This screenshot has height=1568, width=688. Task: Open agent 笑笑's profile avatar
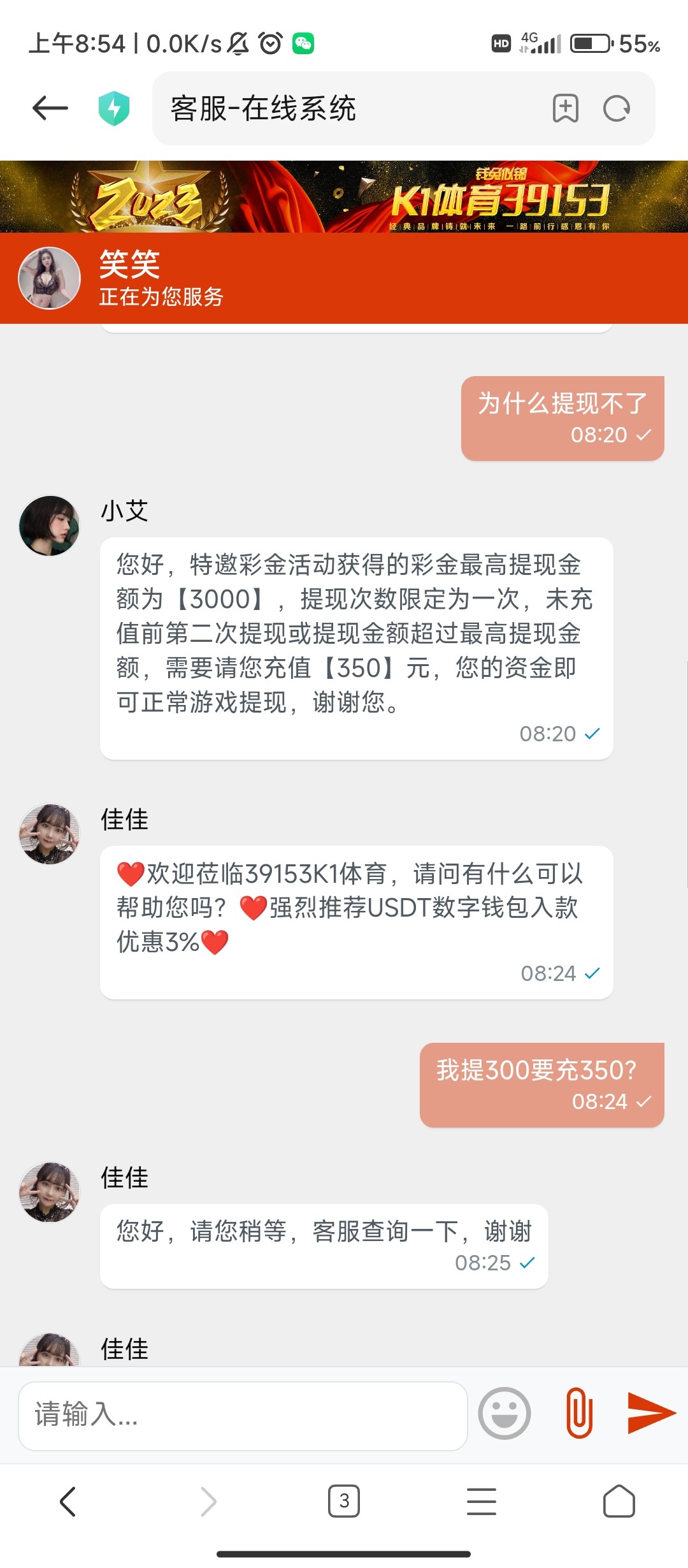[49, 278]
